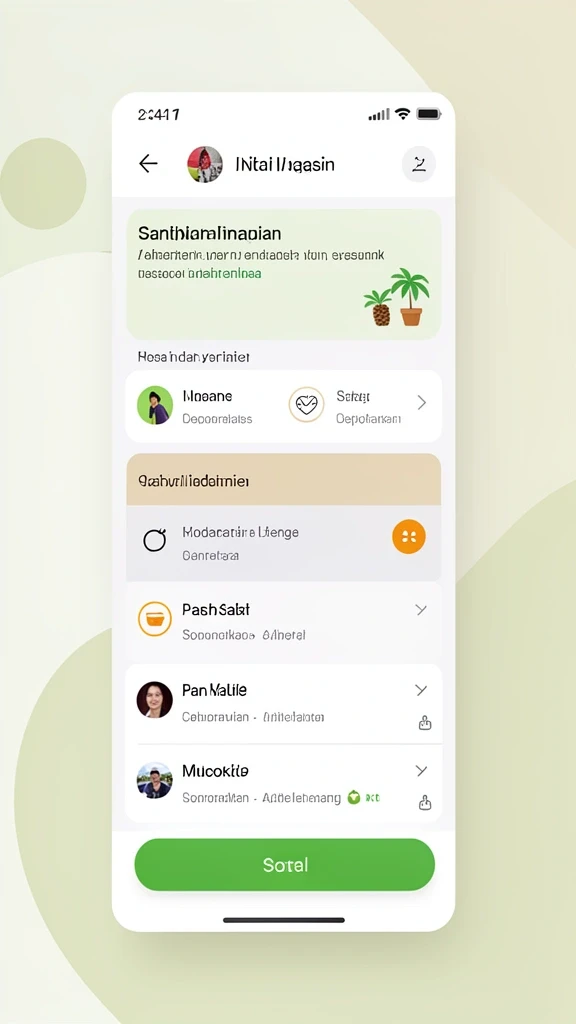Tap the green Sotal button
This screenshot has width=576, height=1024.
pyautogui.click(x=285, y=865)
